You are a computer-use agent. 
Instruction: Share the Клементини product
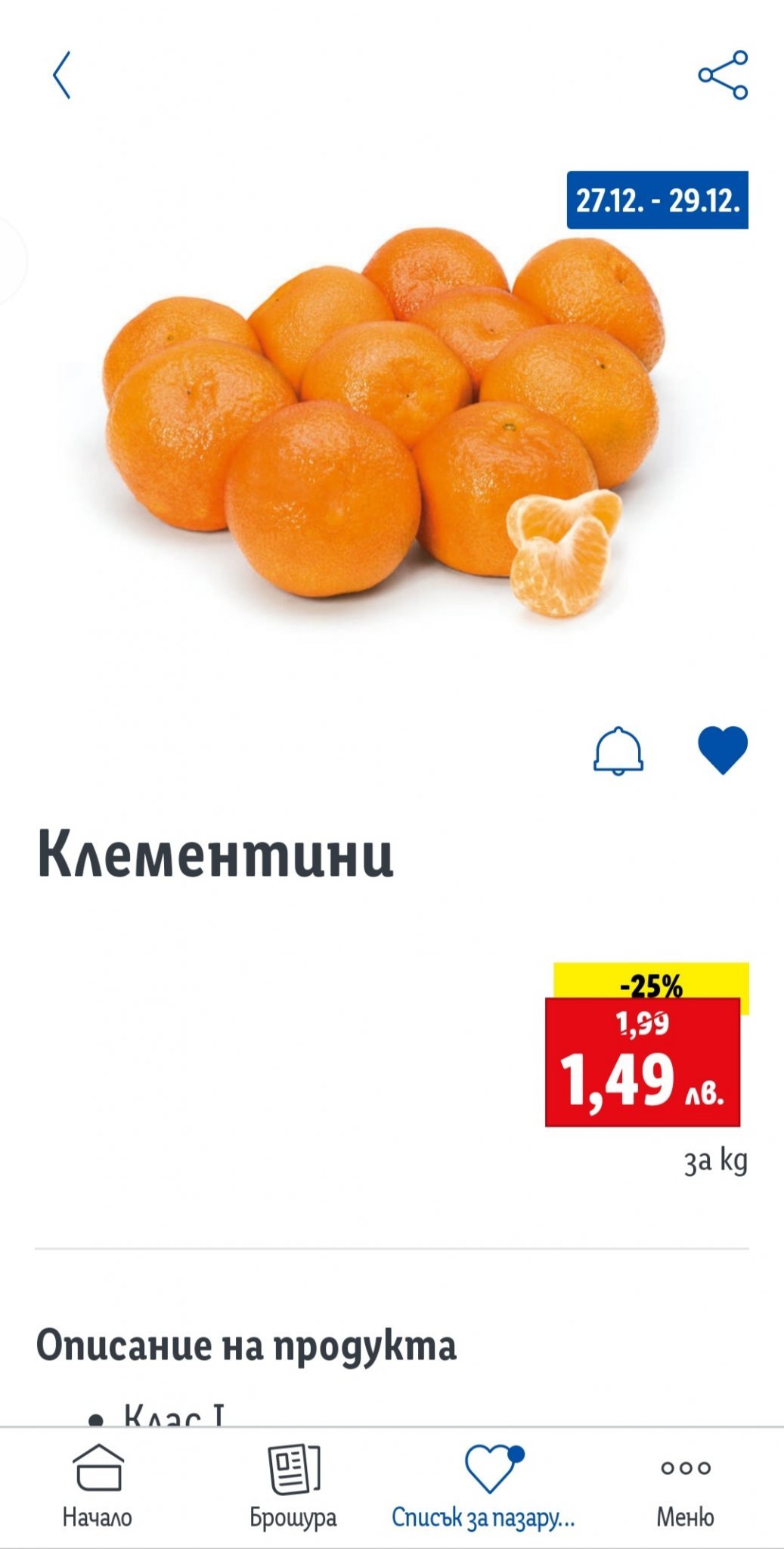[x=723, y=75]
